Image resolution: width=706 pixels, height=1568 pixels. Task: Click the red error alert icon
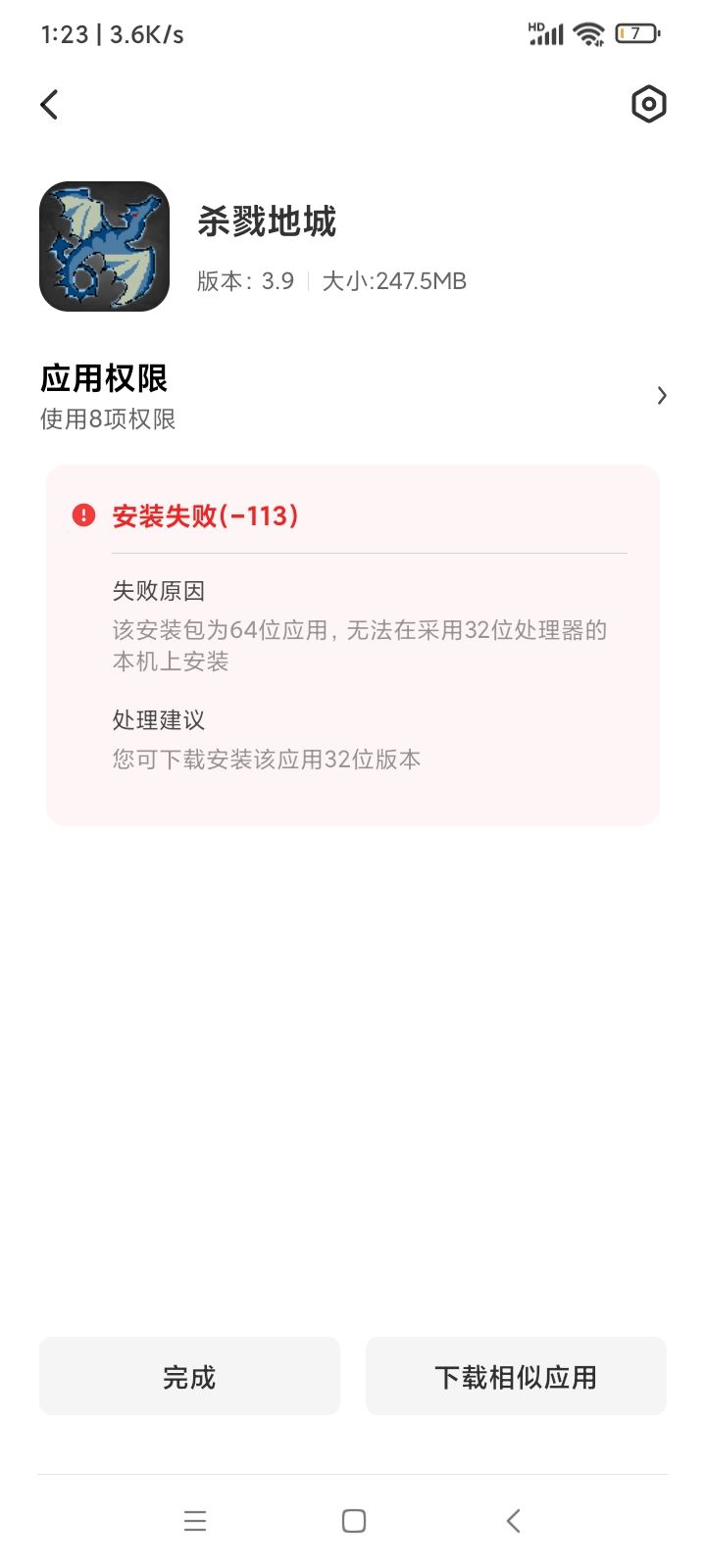pyautogui.click(x=84, y=514)
